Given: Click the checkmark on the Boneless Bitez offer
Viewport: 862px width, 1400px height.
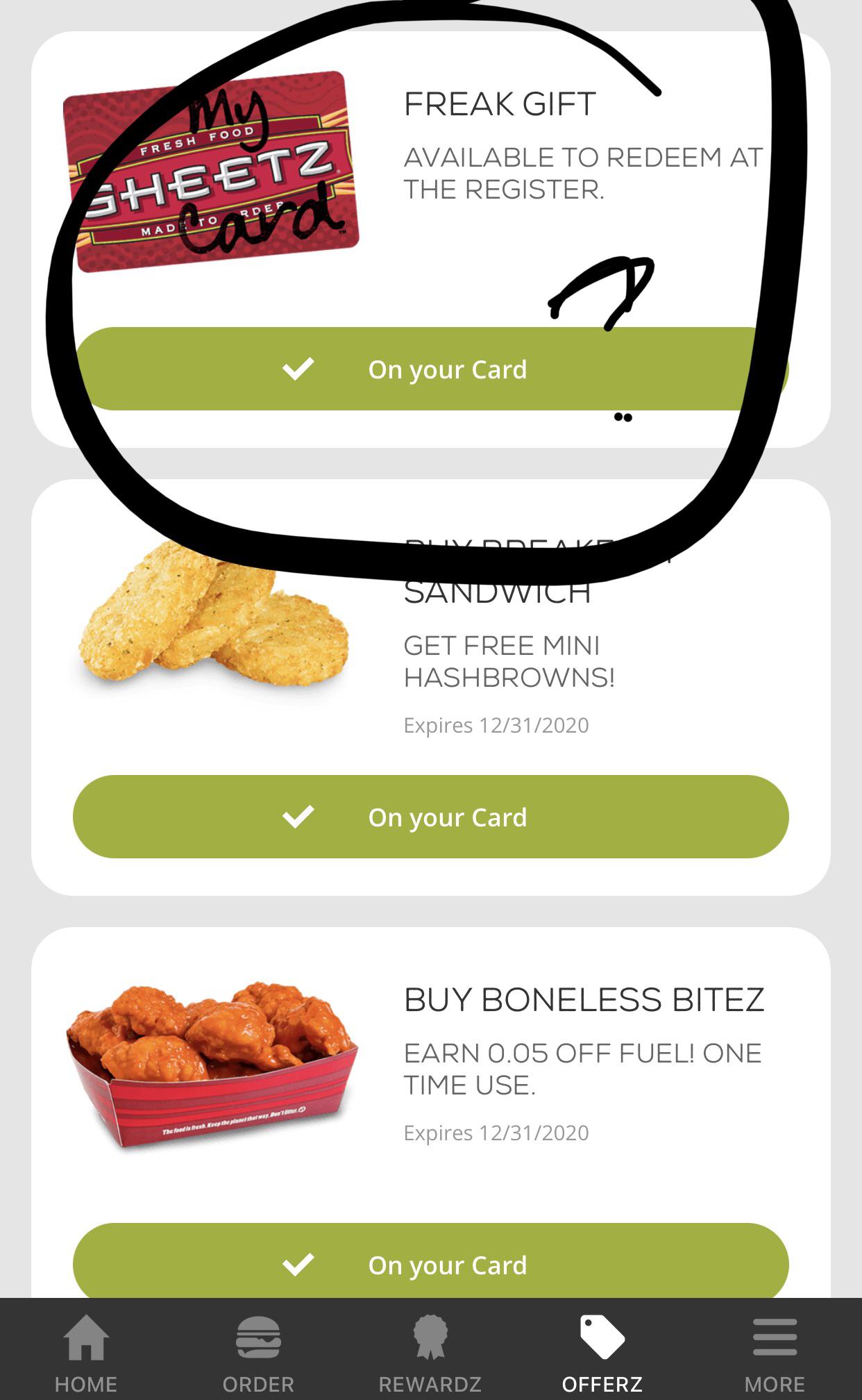Looking at the screenshot, I should coord(298,1265).
